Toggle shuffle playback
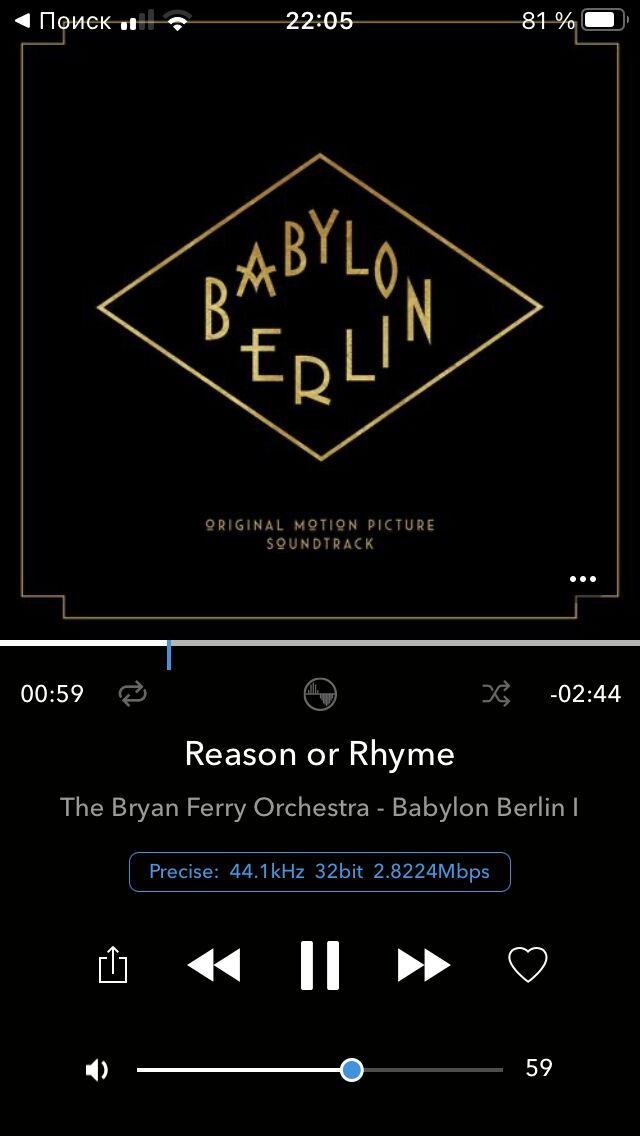Viewport: 640px width, 1136px height. 496,694
